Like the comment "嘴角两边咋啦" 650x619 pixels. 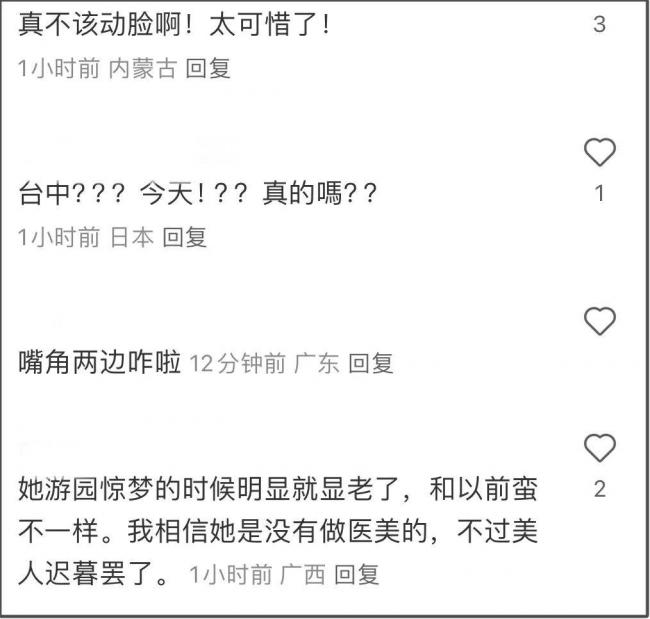[599, 322]
